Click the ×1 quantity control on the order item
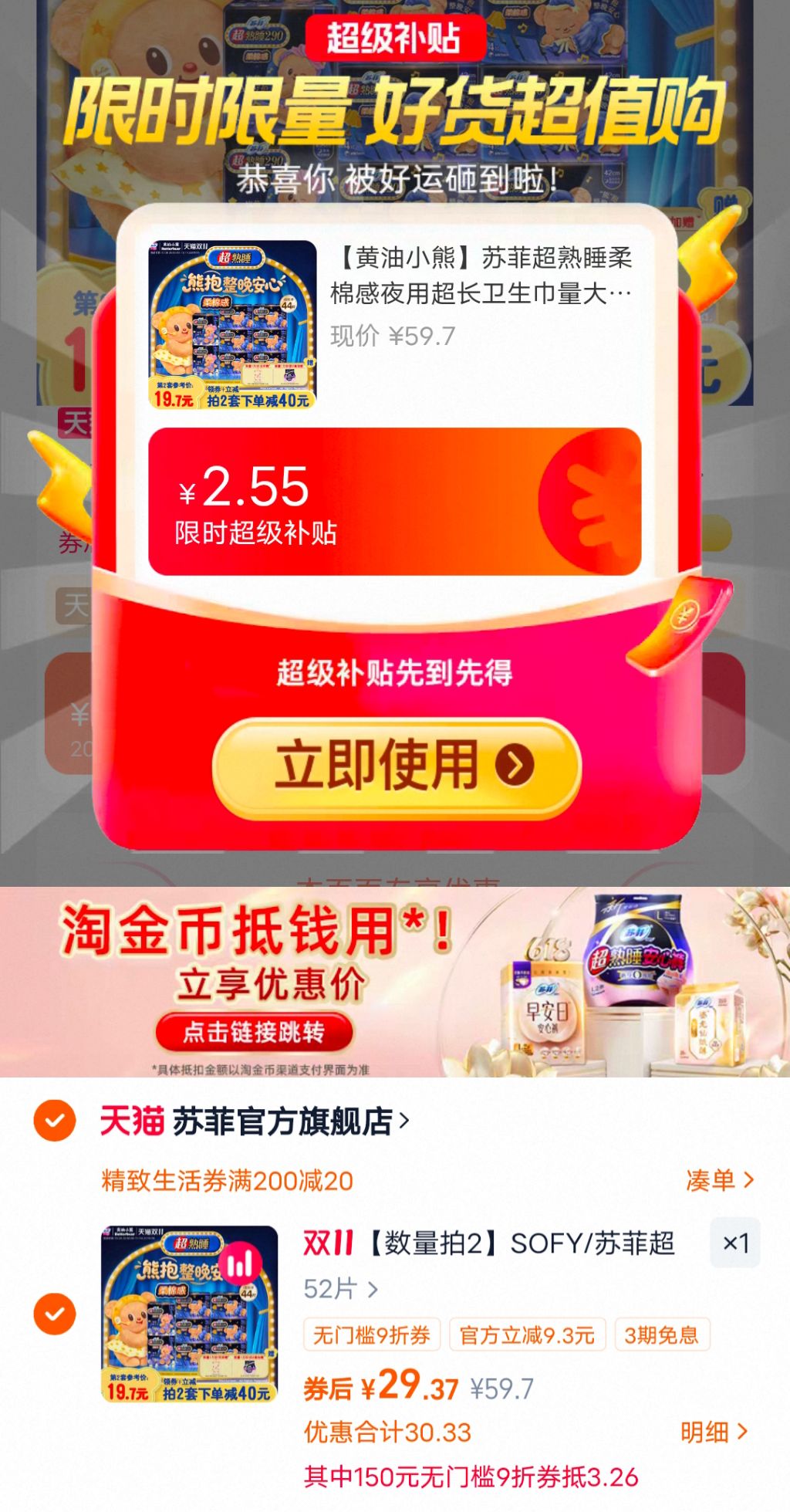The height and width of the screenshot is (1512, 790). (x=733, y=1245)
